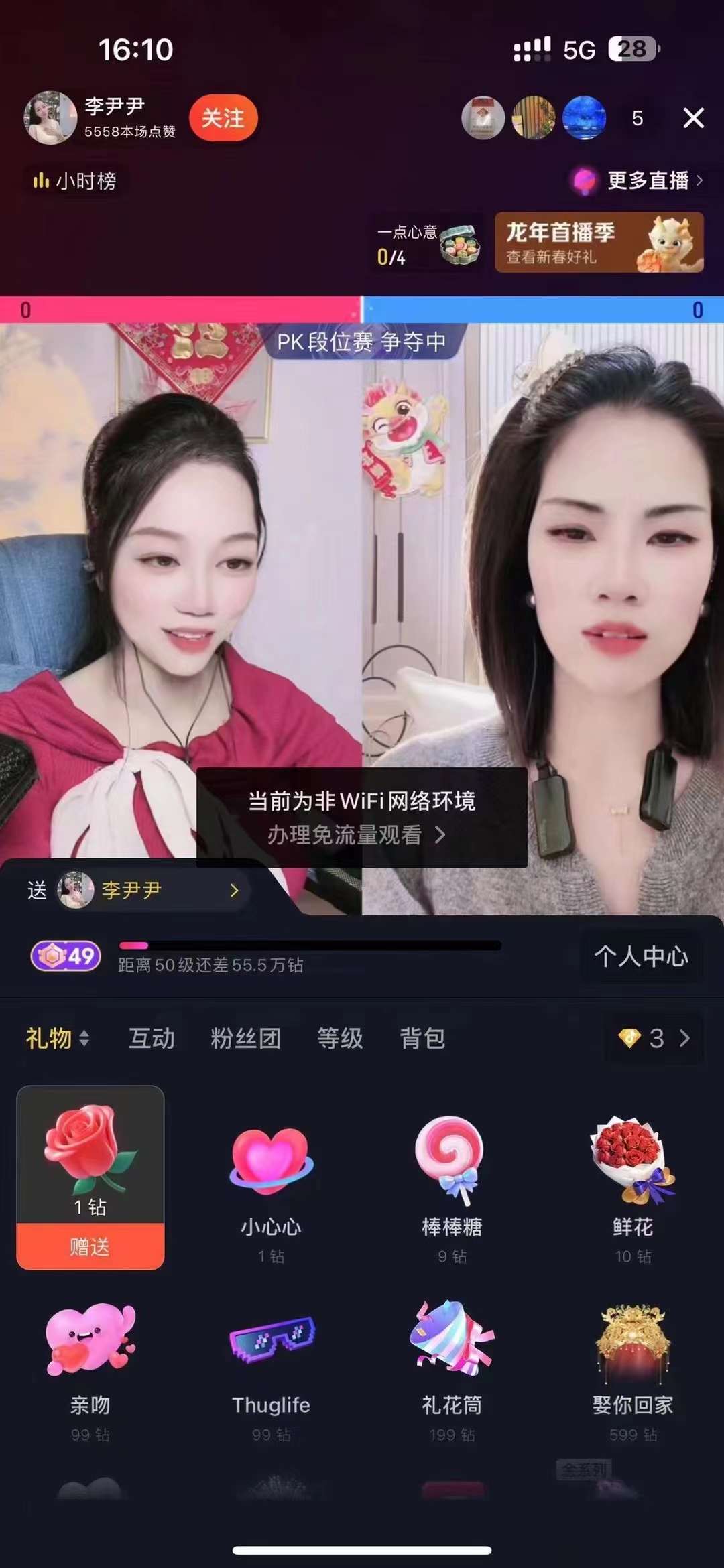Select the 娶你回家 gift
The height and width of the screenshot is (1568, 724).
tap(633, 1367)
